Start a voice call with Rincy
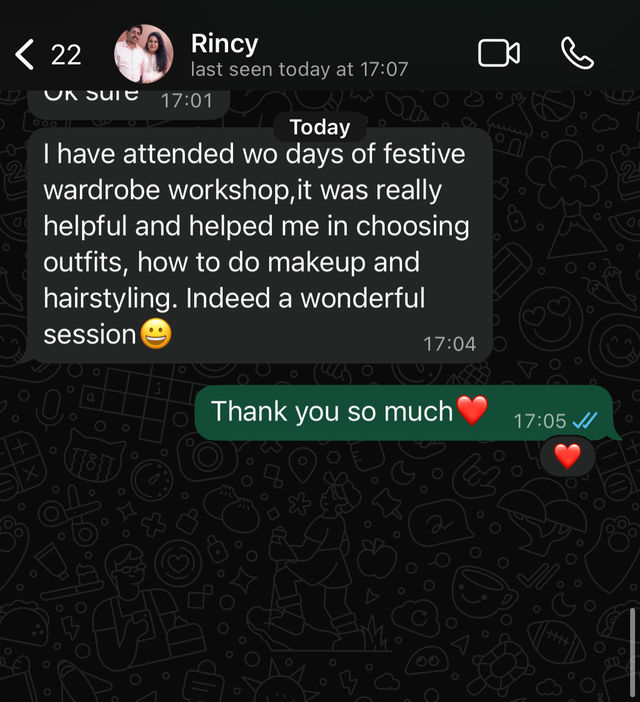This screenshot has width=640, height=702. (x=577, y=53)
